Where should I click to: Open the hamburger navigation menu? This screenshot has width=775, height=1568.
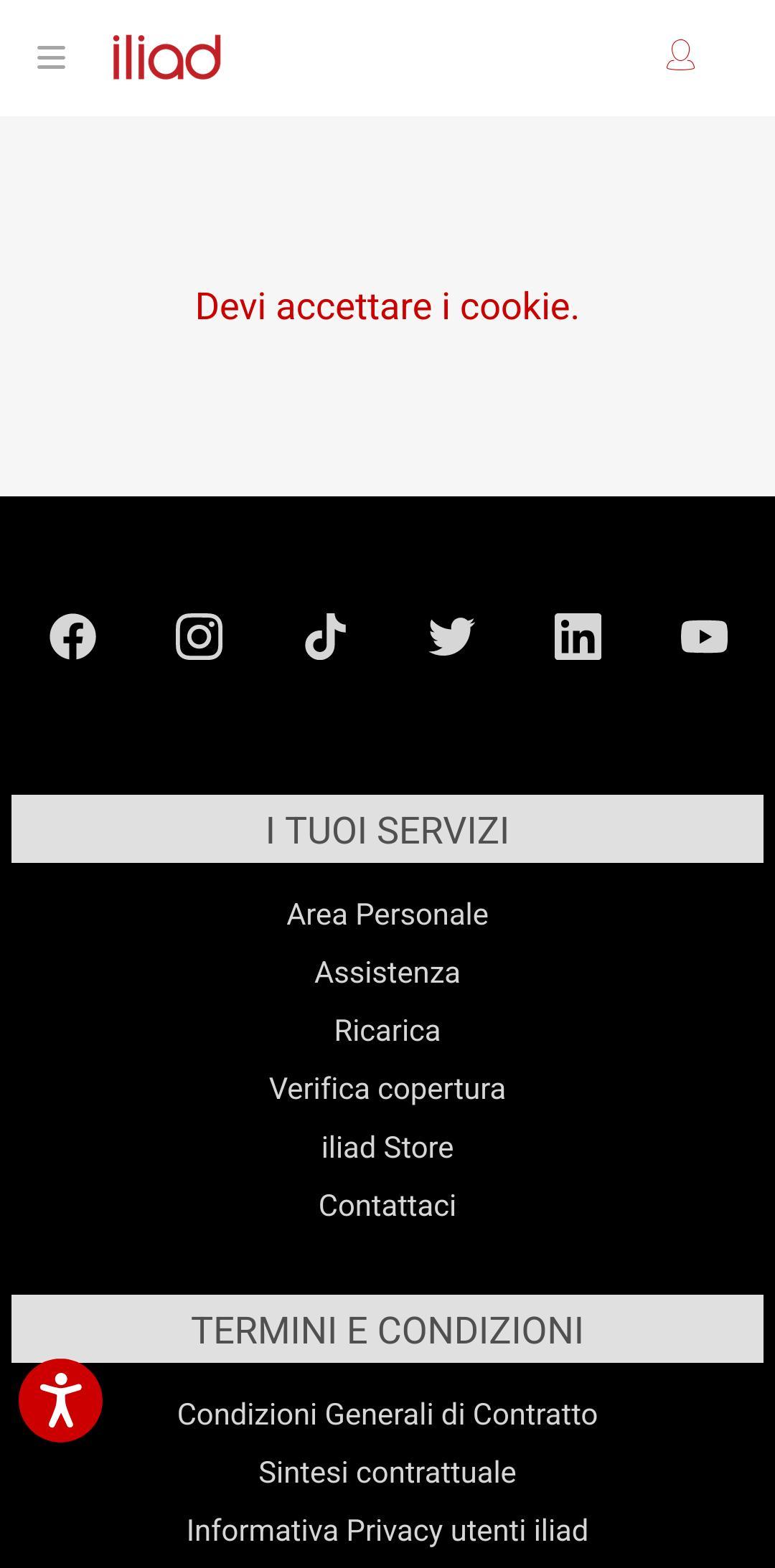[51, 57]
